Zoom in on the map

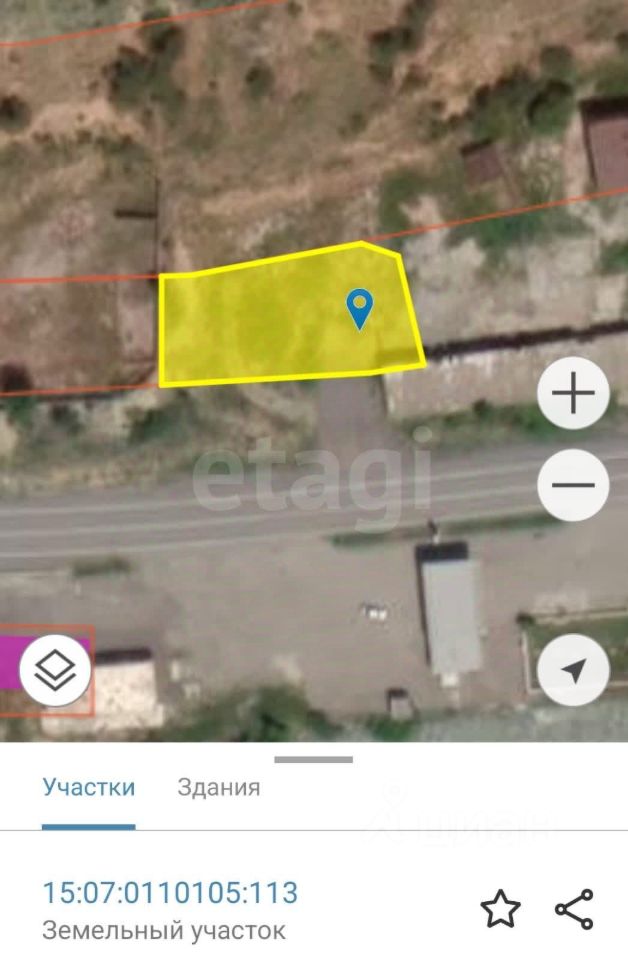[x=573, y=395]
